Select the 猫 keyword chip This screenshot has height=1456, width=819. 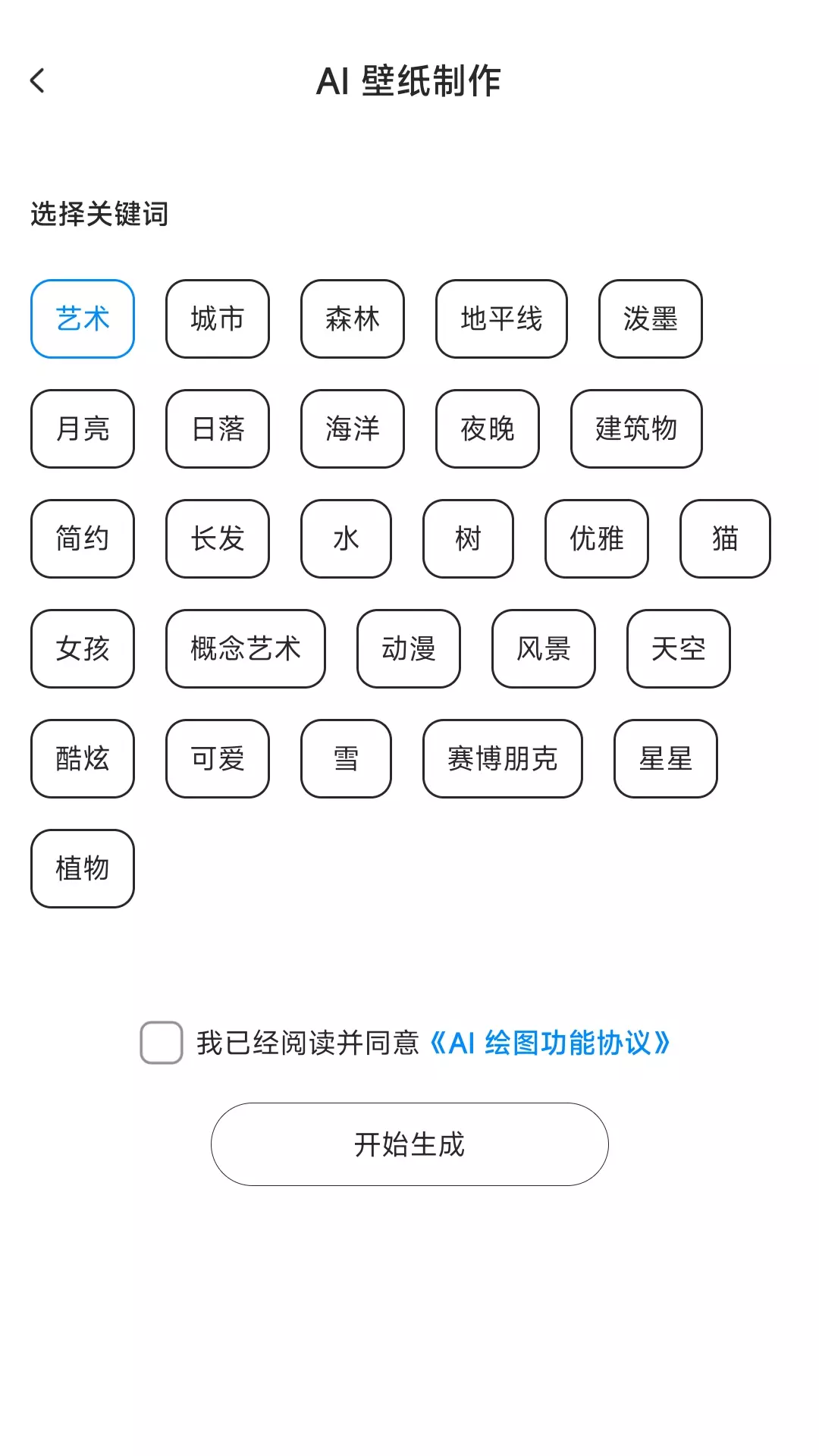coord(725,538)
